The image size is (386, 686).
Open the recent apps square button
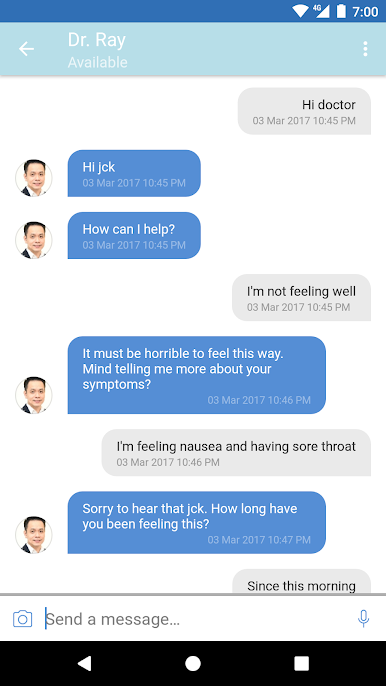click(x=301, y=663)
